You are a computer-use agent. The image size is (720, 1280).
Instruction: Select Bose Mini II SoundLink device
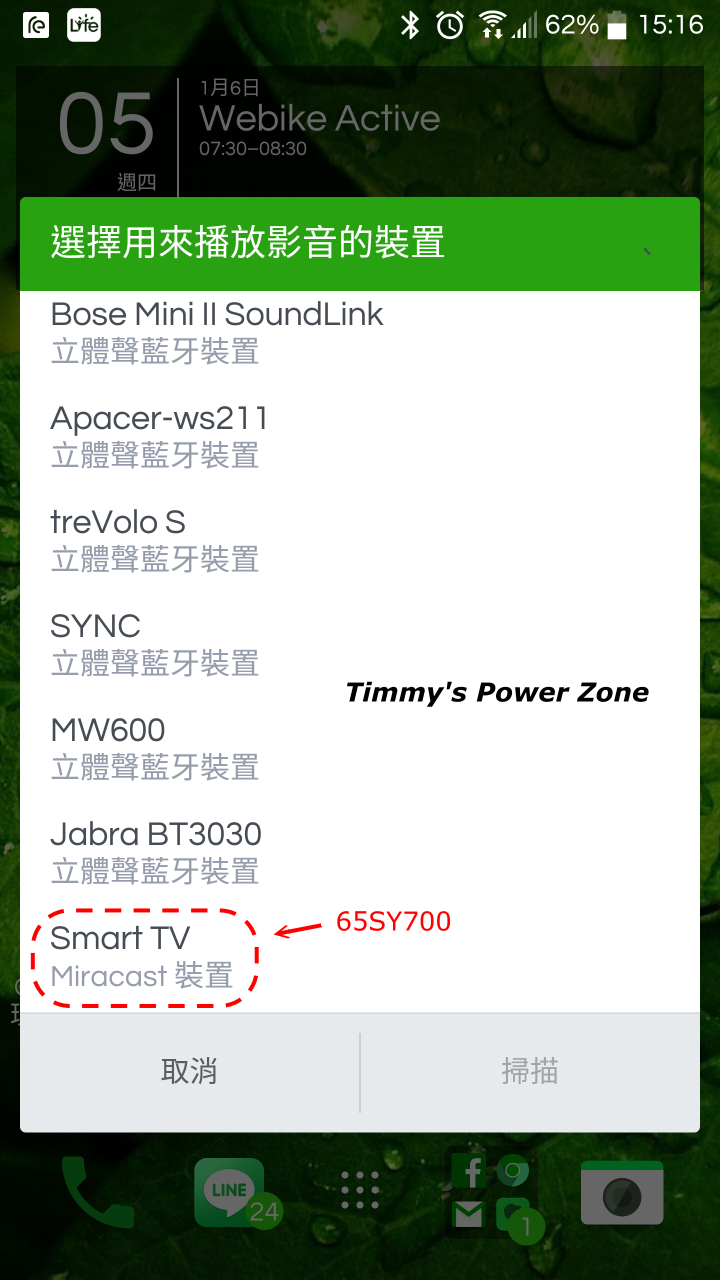tap(360, 334)
